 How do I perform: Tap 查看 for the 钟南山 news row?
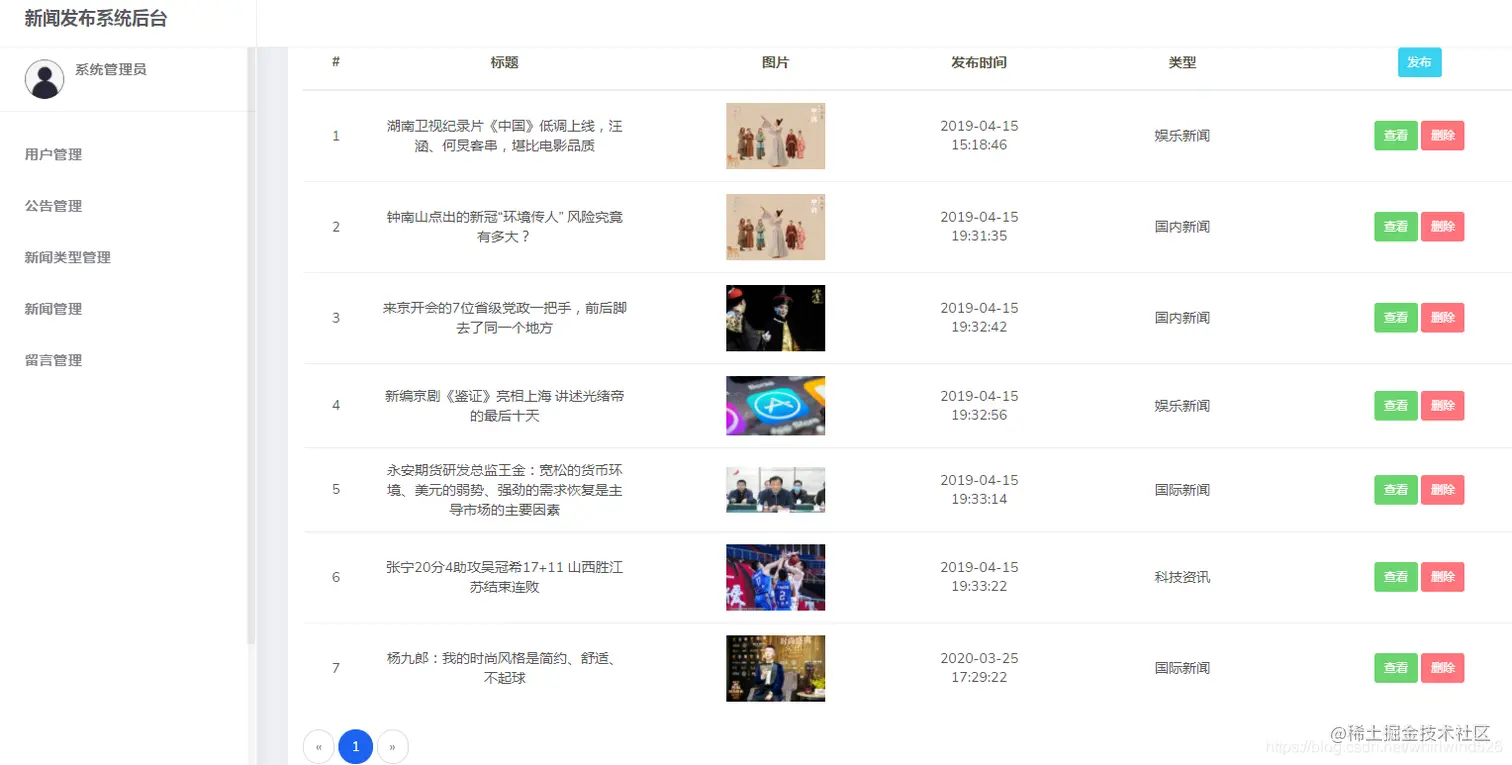(1395, 227)
